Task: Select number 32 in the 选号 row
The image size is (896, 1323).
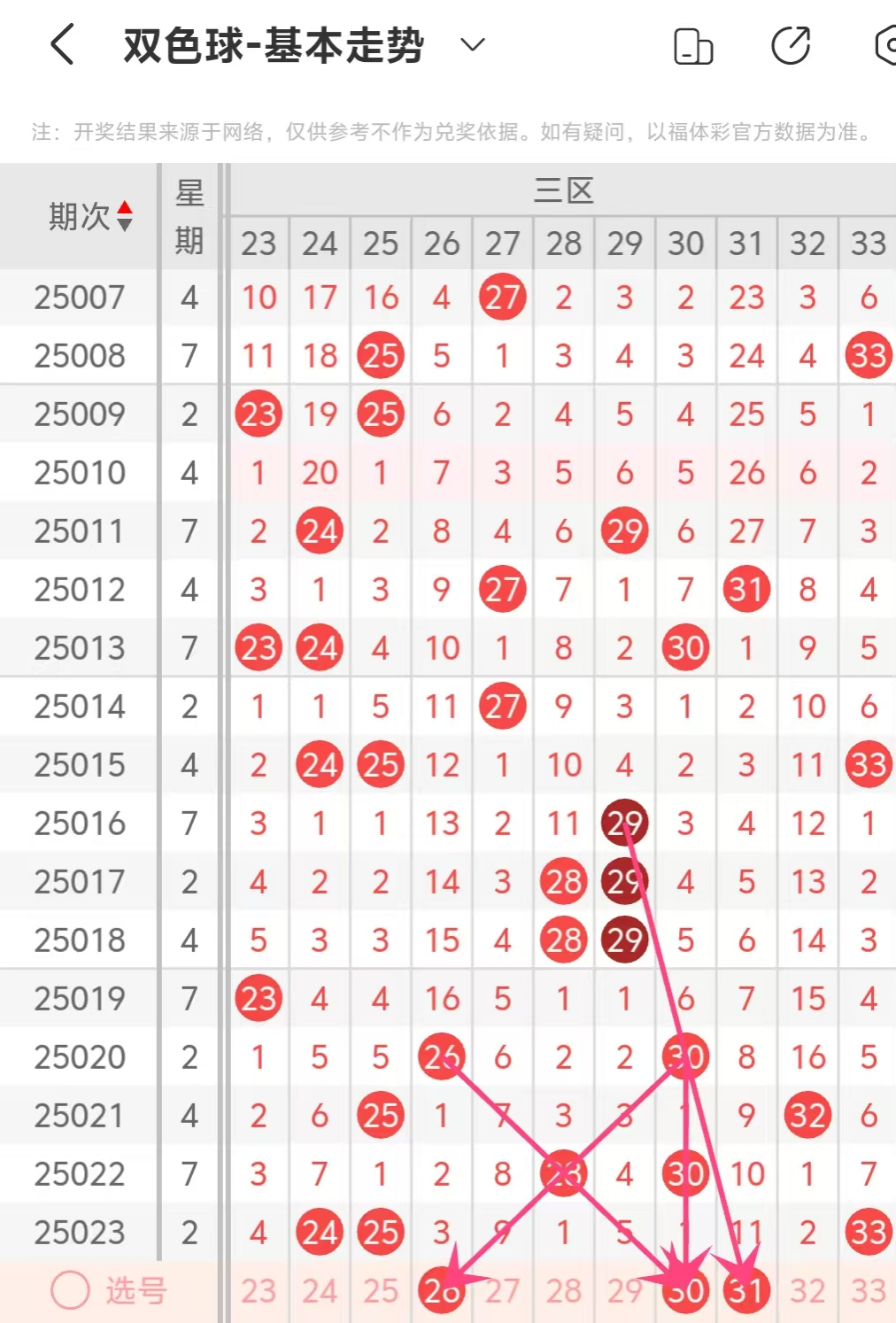Action: click(807, 1291)
